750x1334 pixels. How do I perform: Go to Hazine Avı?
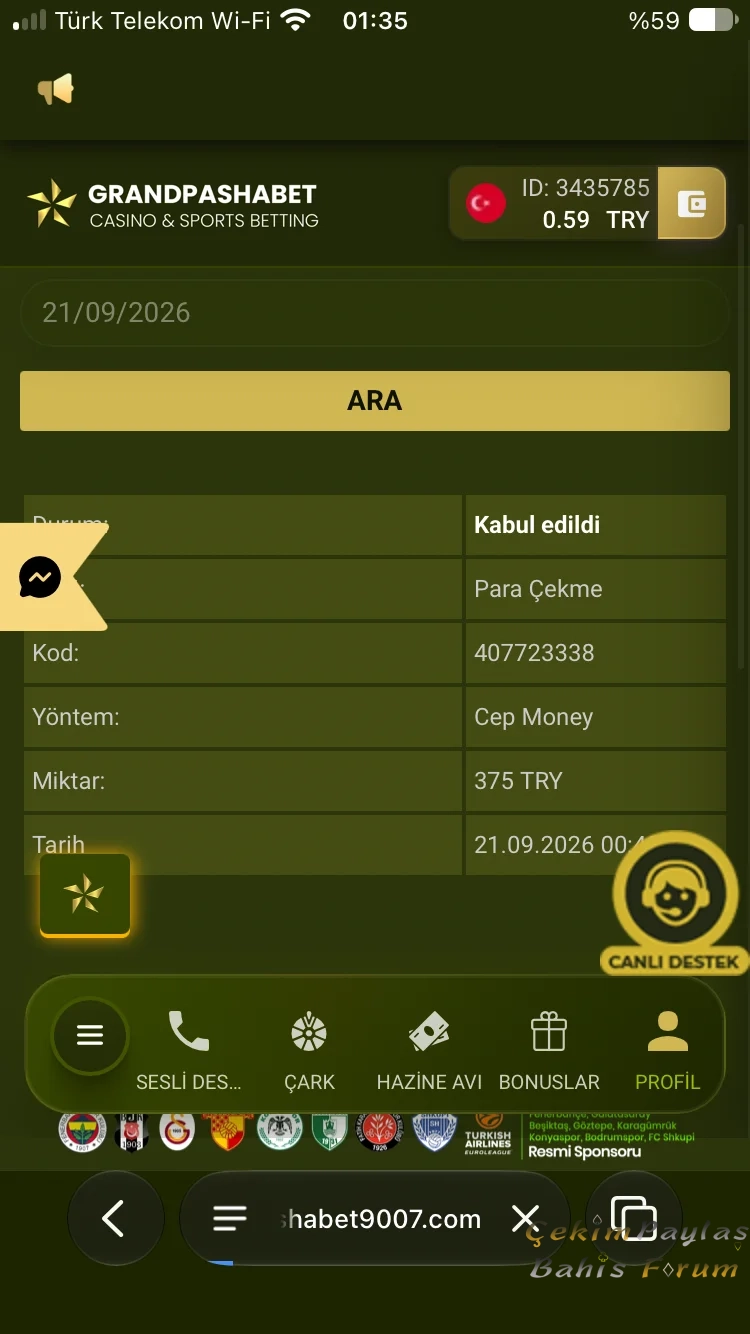[429, 1050]
